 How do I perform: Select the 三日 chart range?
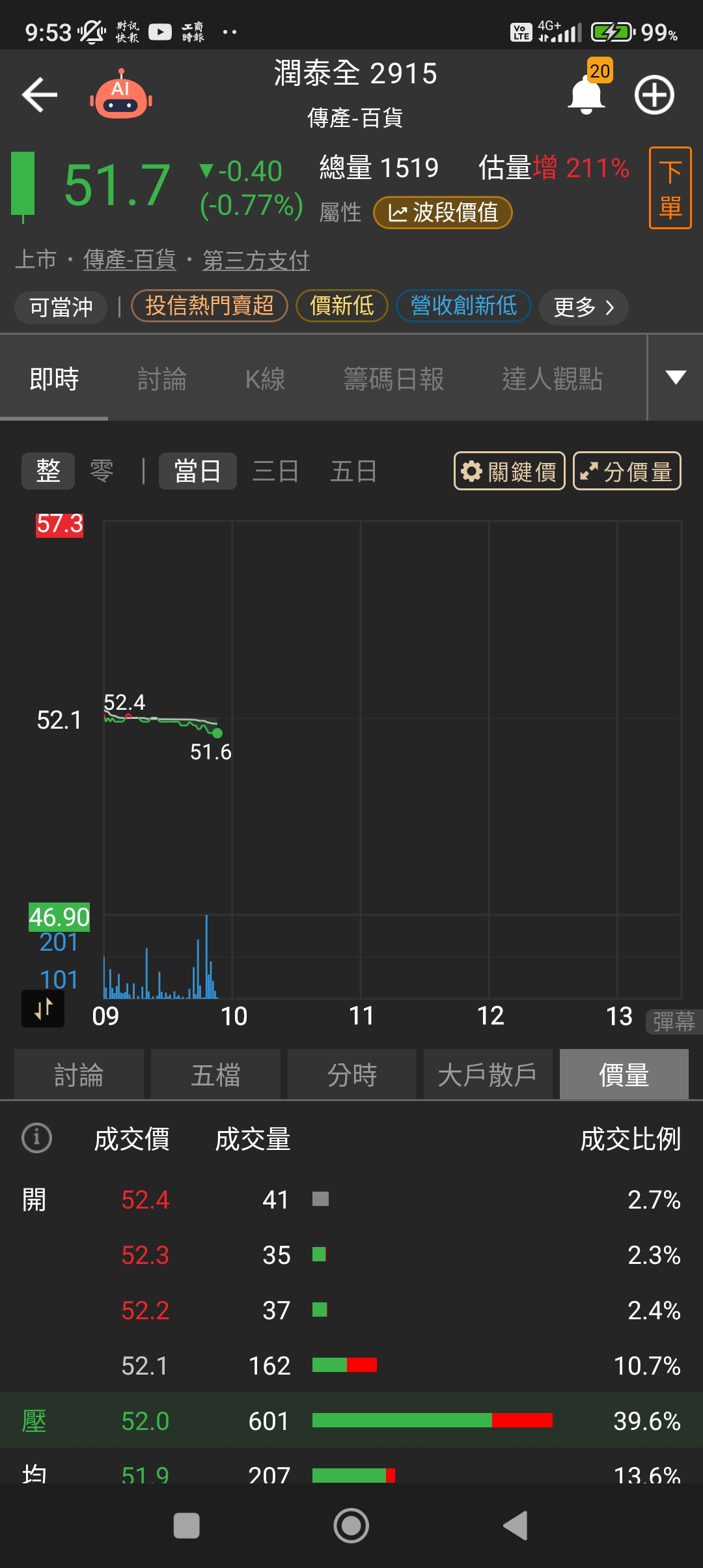pos(275,471)
